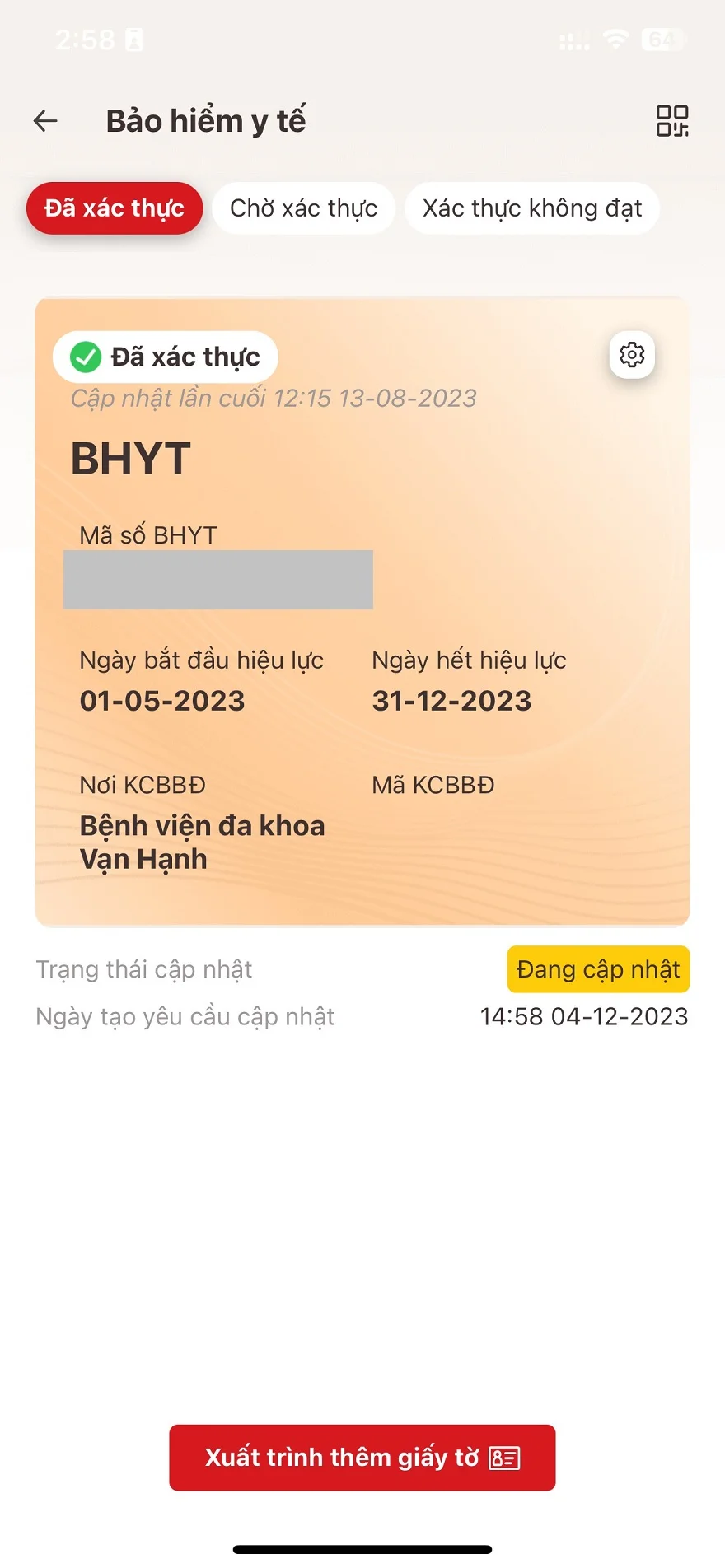Image resolution: width=725 pixels, height=1568 pixels.
Task: Tap the card icon inside the red button
Action: 503,1457
